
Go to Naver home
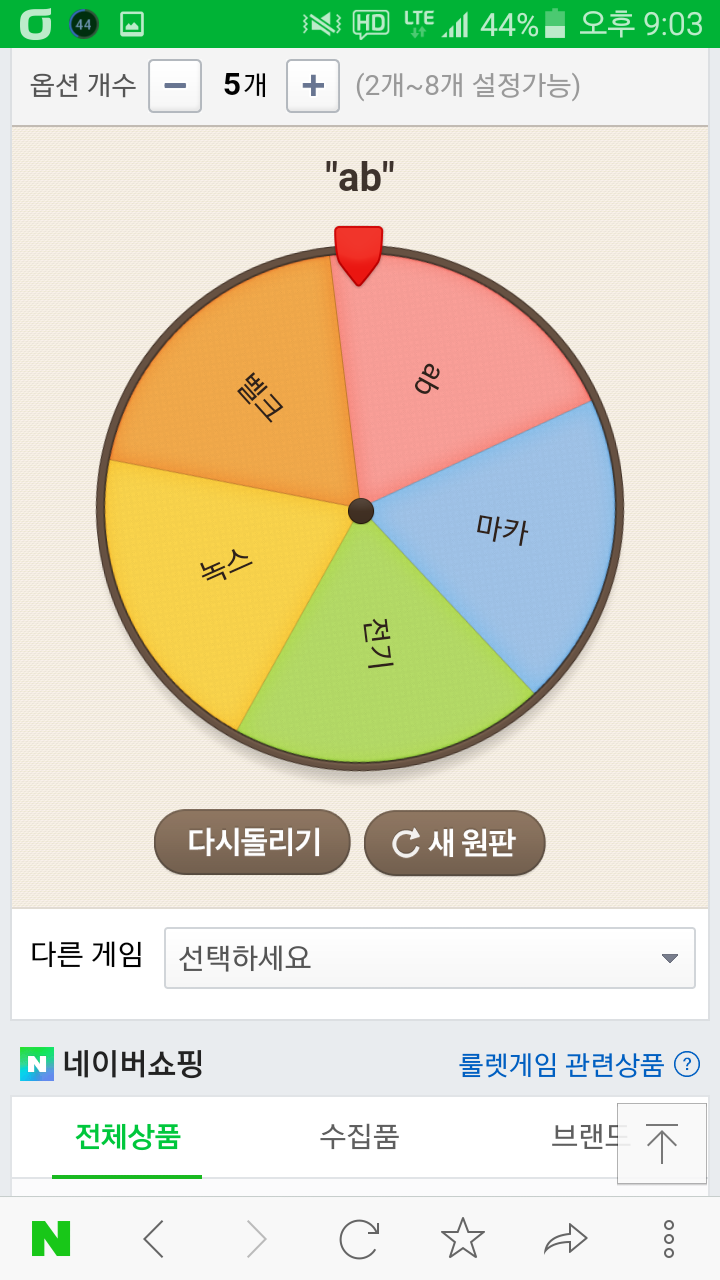51,1239
